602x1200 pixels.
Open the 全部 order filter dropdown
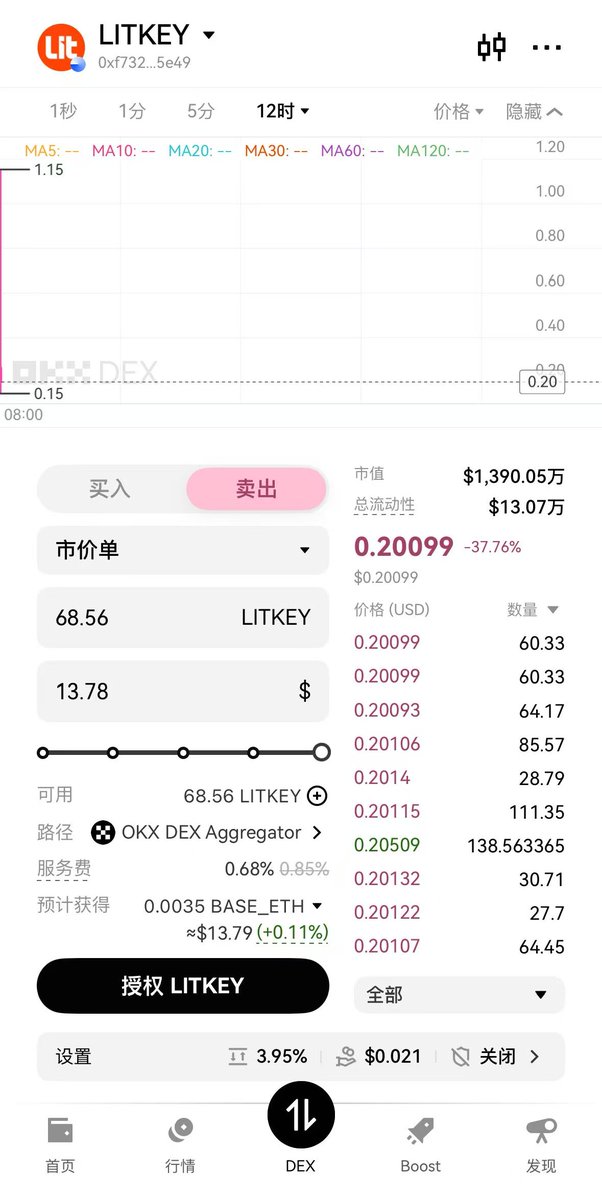[x=458, y=995]
